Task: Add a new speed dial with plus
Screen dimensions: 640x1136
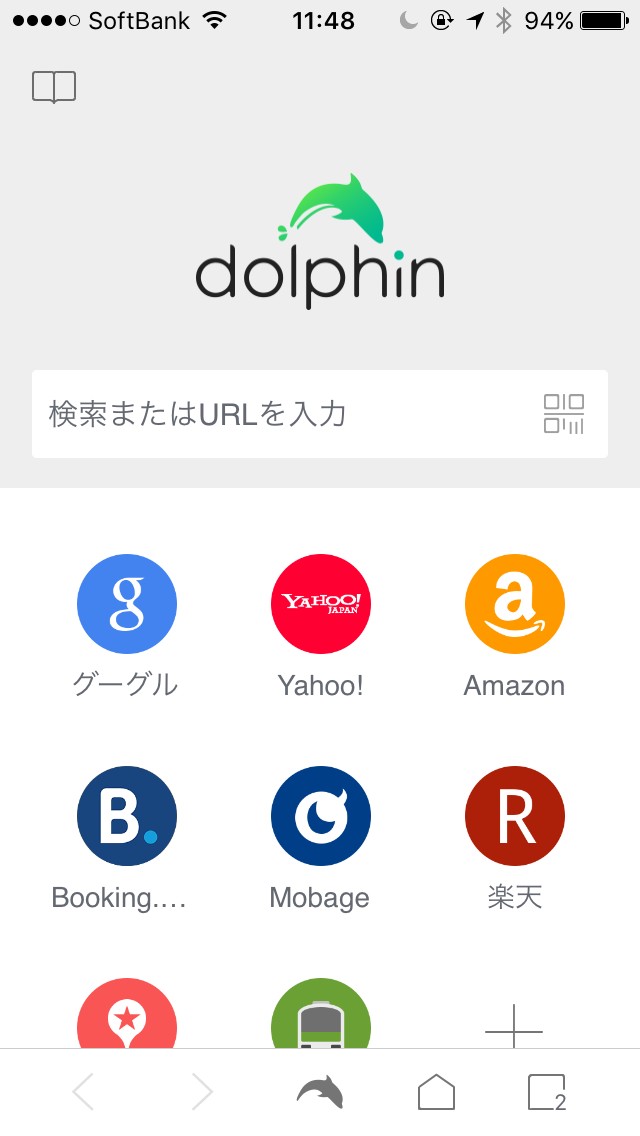Action: 514,1026
